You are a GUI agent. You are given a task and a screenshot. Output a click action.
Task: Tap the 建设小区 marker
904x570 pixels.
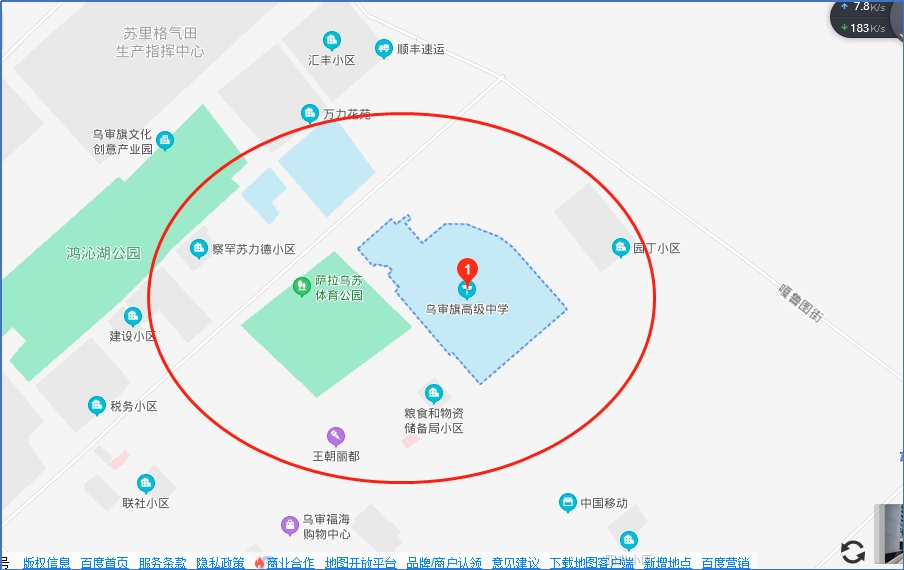133,317
